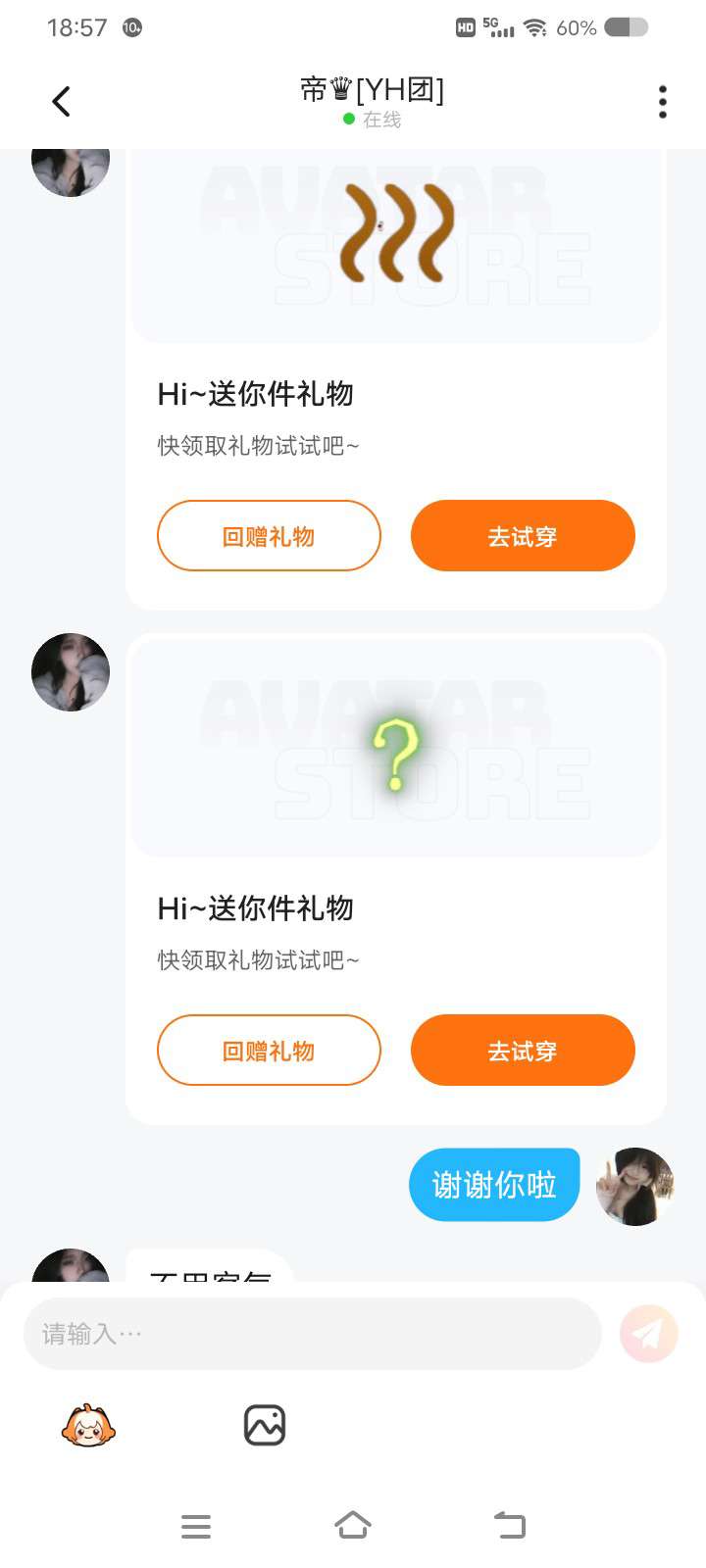This screenshot has height=1568, width=706.
Task: Tap 回赠礼物 under the question mark gift
Action: (269, 1051)
